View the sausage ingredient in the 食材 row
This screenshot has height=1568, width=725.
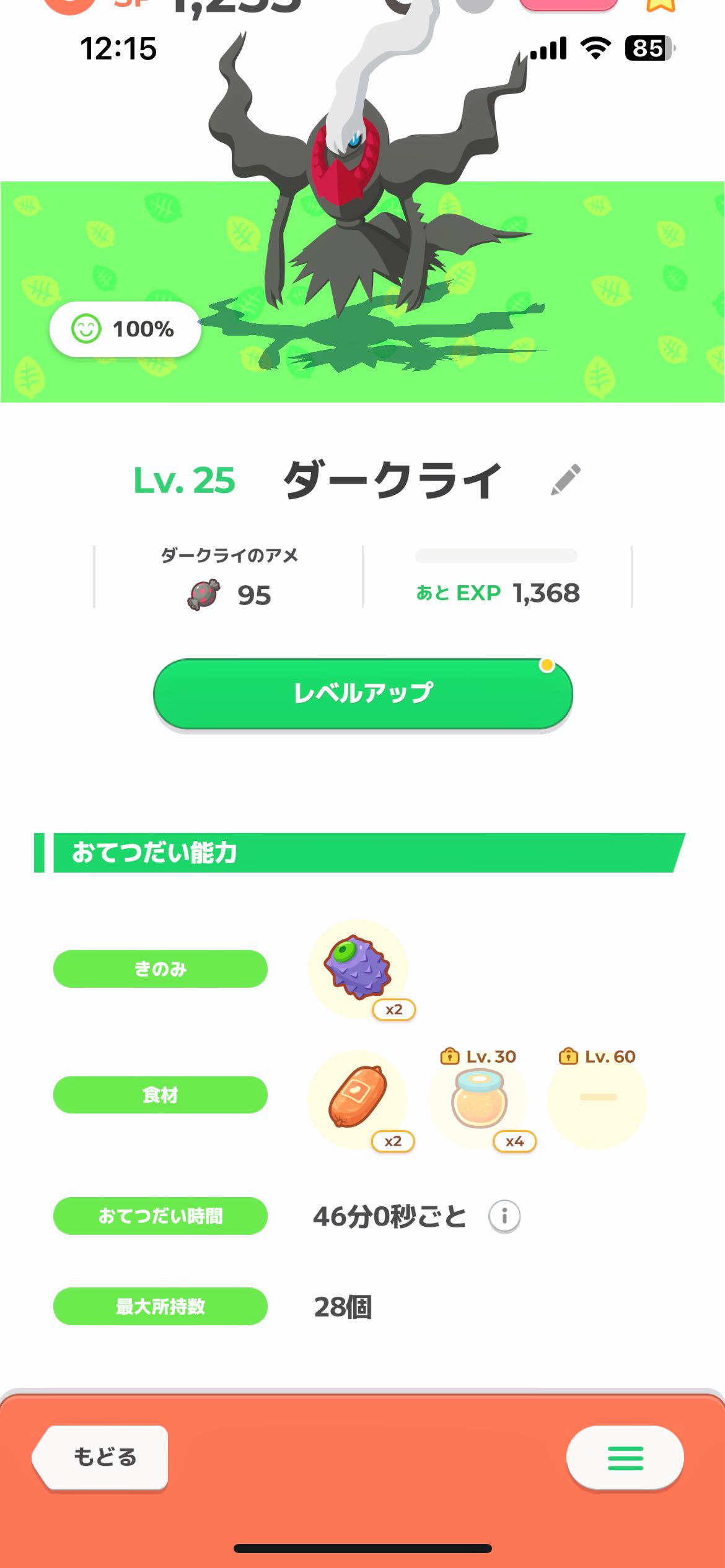(358, 1099)
